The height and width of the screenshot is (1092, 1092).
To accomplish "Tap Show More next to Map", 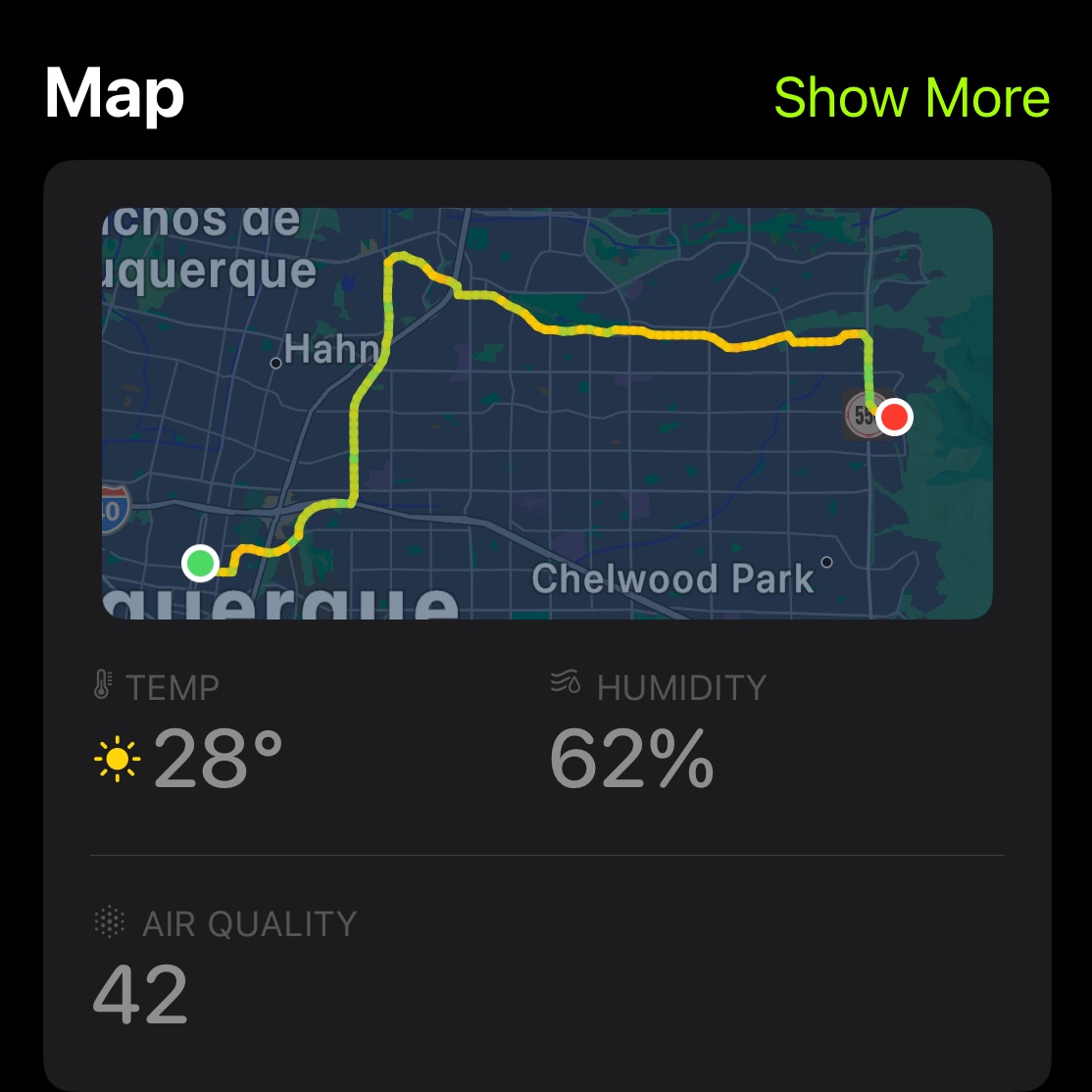I will 911,97.
